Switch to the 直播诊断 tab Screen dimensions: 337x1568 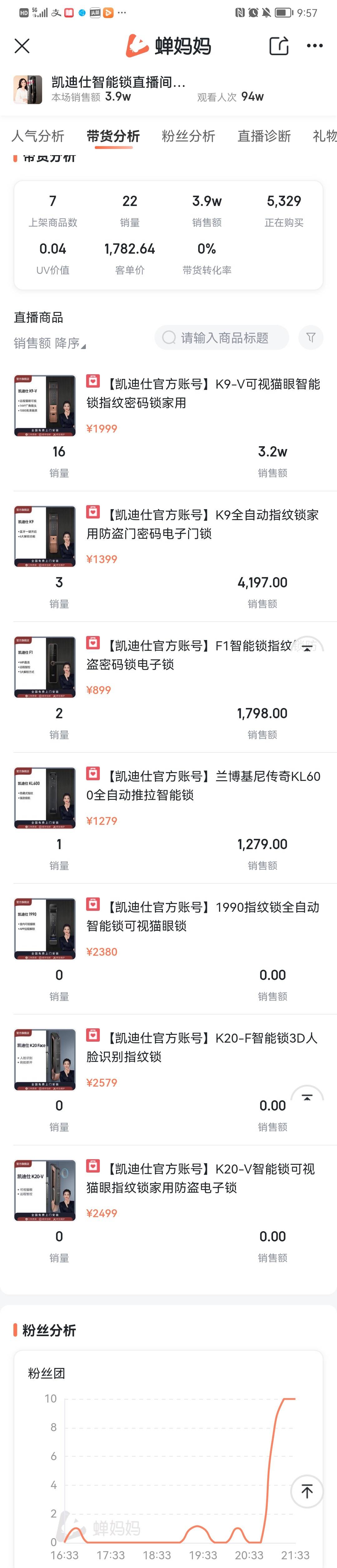[x=264, y=136]
